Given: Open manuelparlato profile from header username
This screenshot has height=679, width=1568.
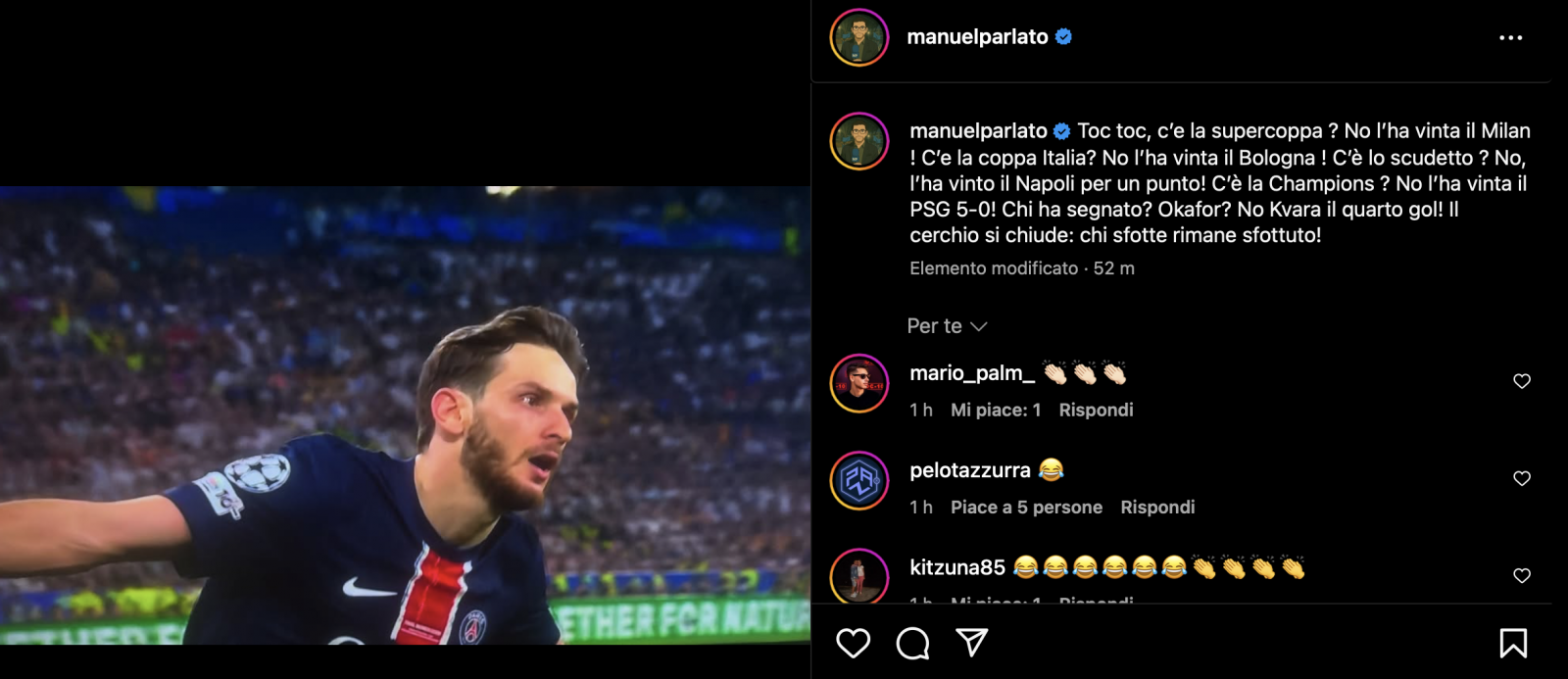Looking at the screenshot, I should 977,37.
